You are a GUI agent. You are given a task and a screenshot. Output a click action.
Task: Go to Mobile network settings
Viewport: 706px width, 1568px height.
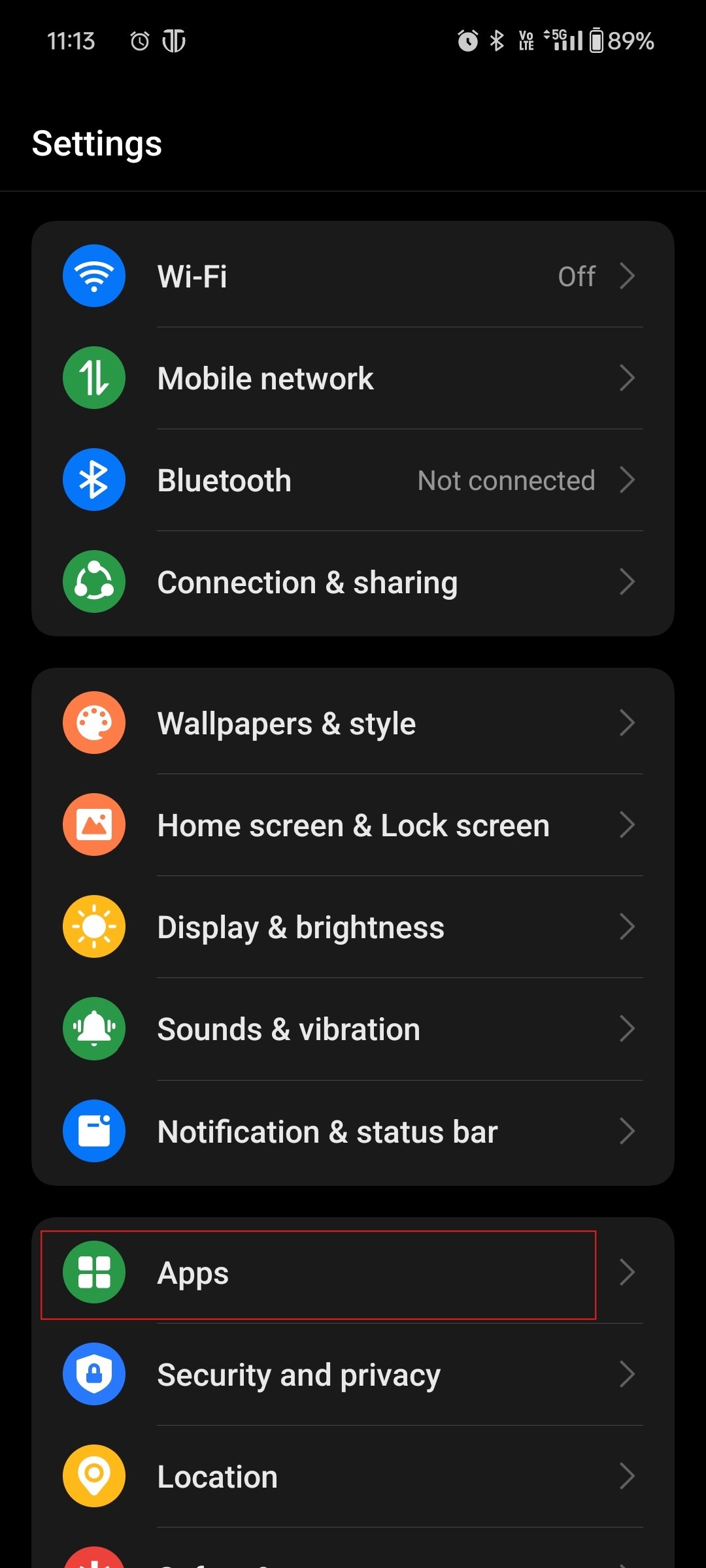(x=353, y=378)
